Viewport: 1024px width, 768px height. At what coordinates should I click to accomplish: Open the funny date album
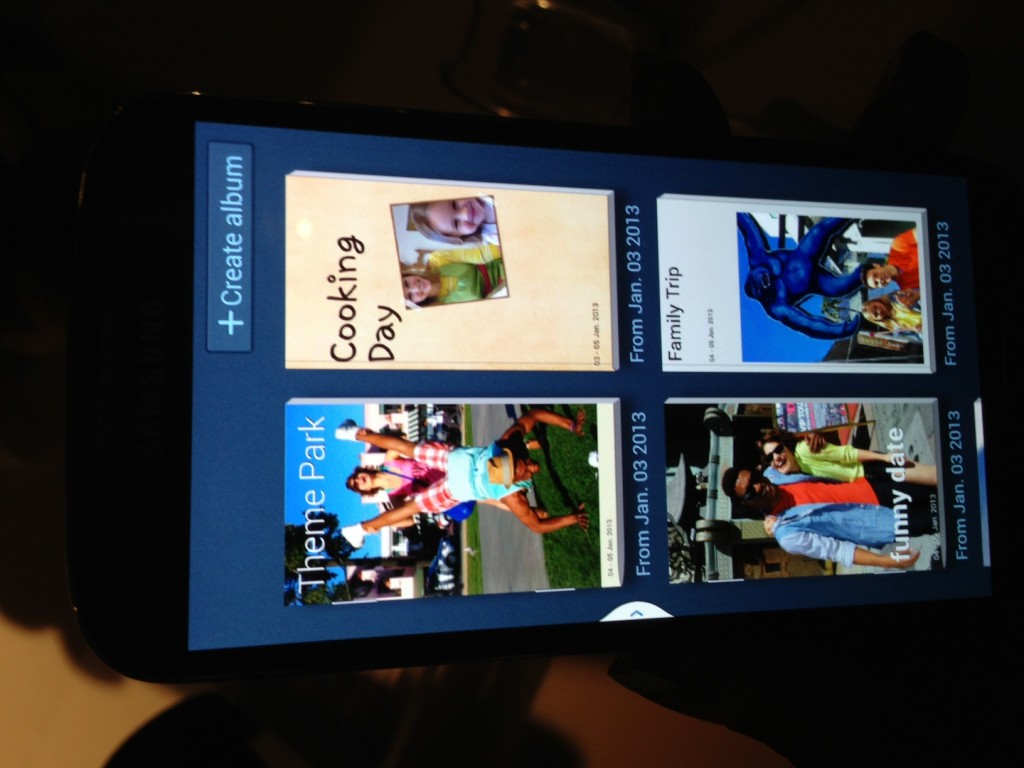pyautogui.click(x=803, y=490)
